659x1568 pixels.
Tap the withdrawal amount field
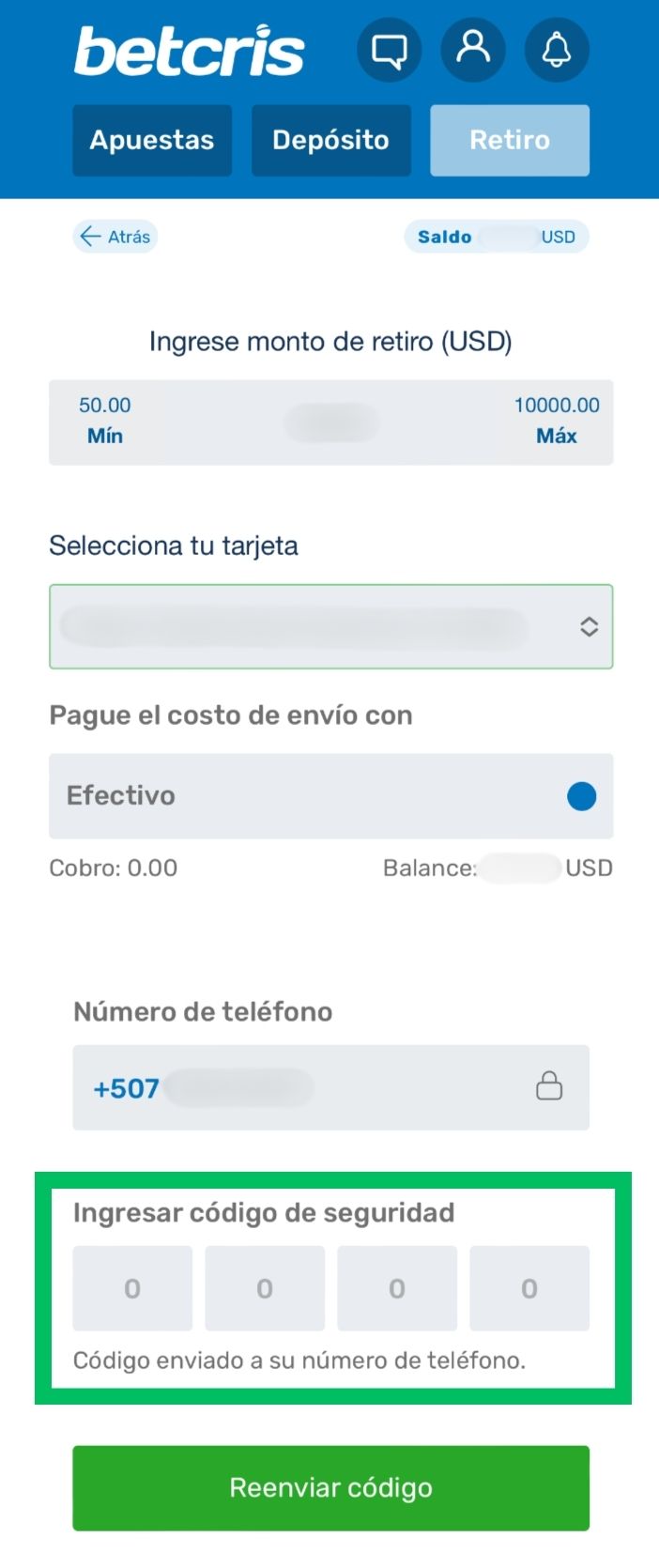coord(330,423)
